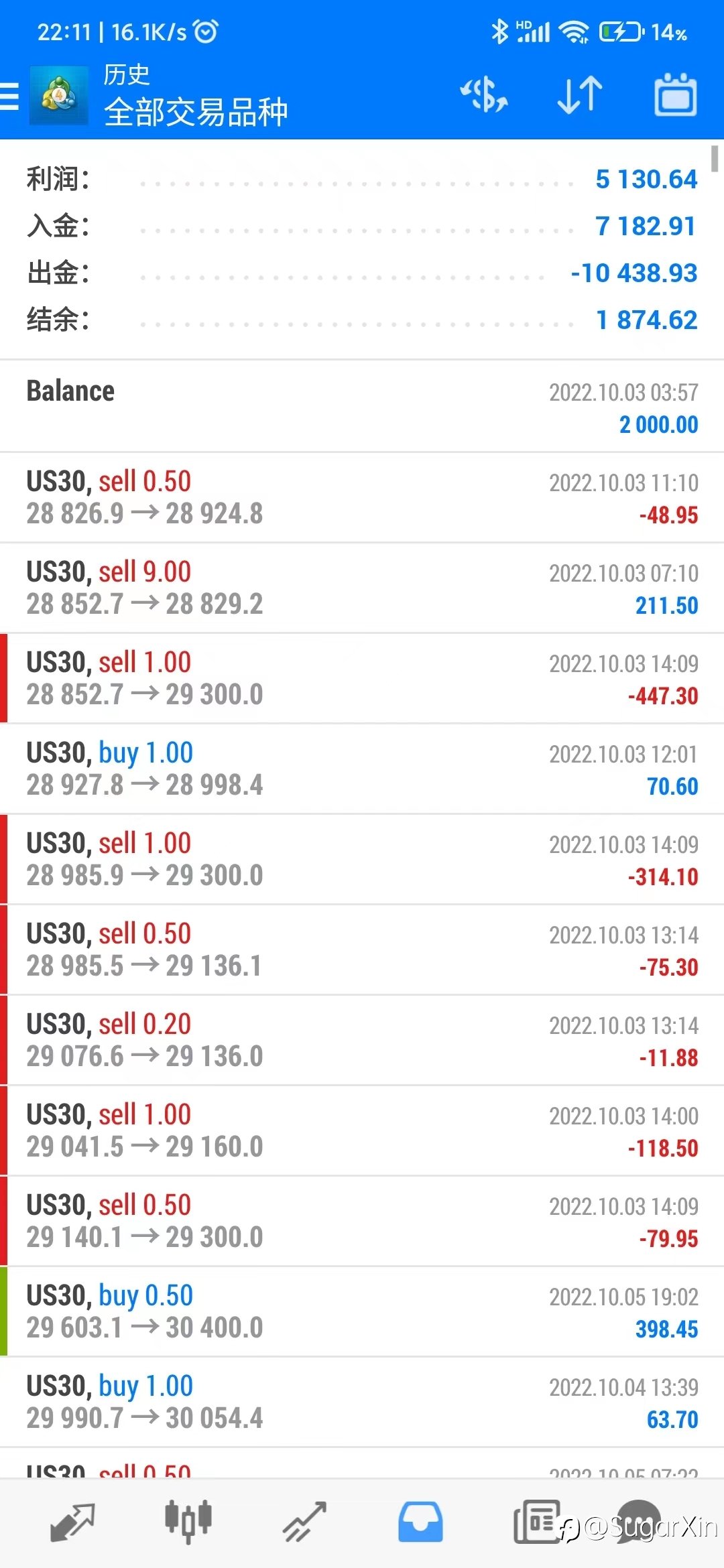
Task: Open the Balance 2 000.00 entry
Action: click(x=362, y=407)
